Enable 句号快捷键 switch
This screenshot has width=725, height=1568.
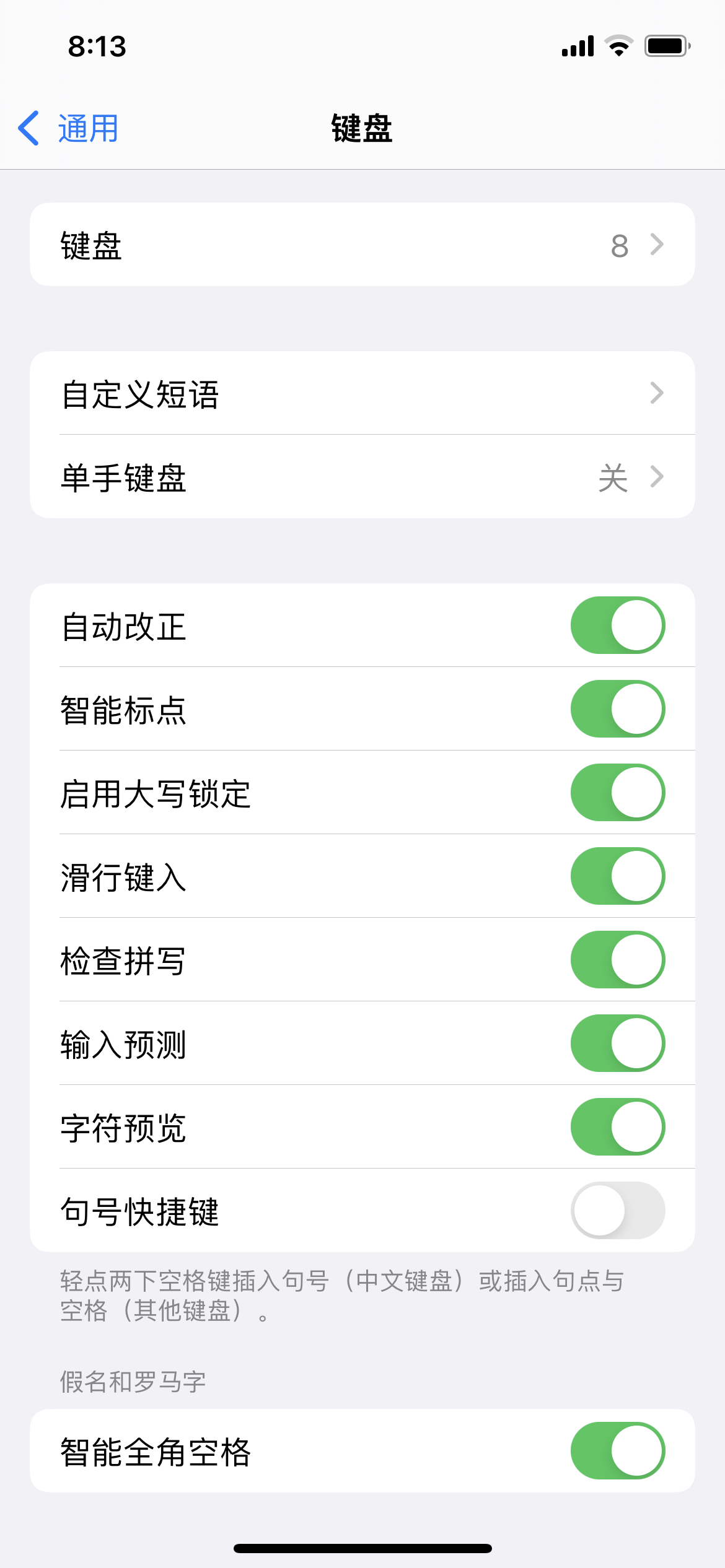pos(617,1211)
